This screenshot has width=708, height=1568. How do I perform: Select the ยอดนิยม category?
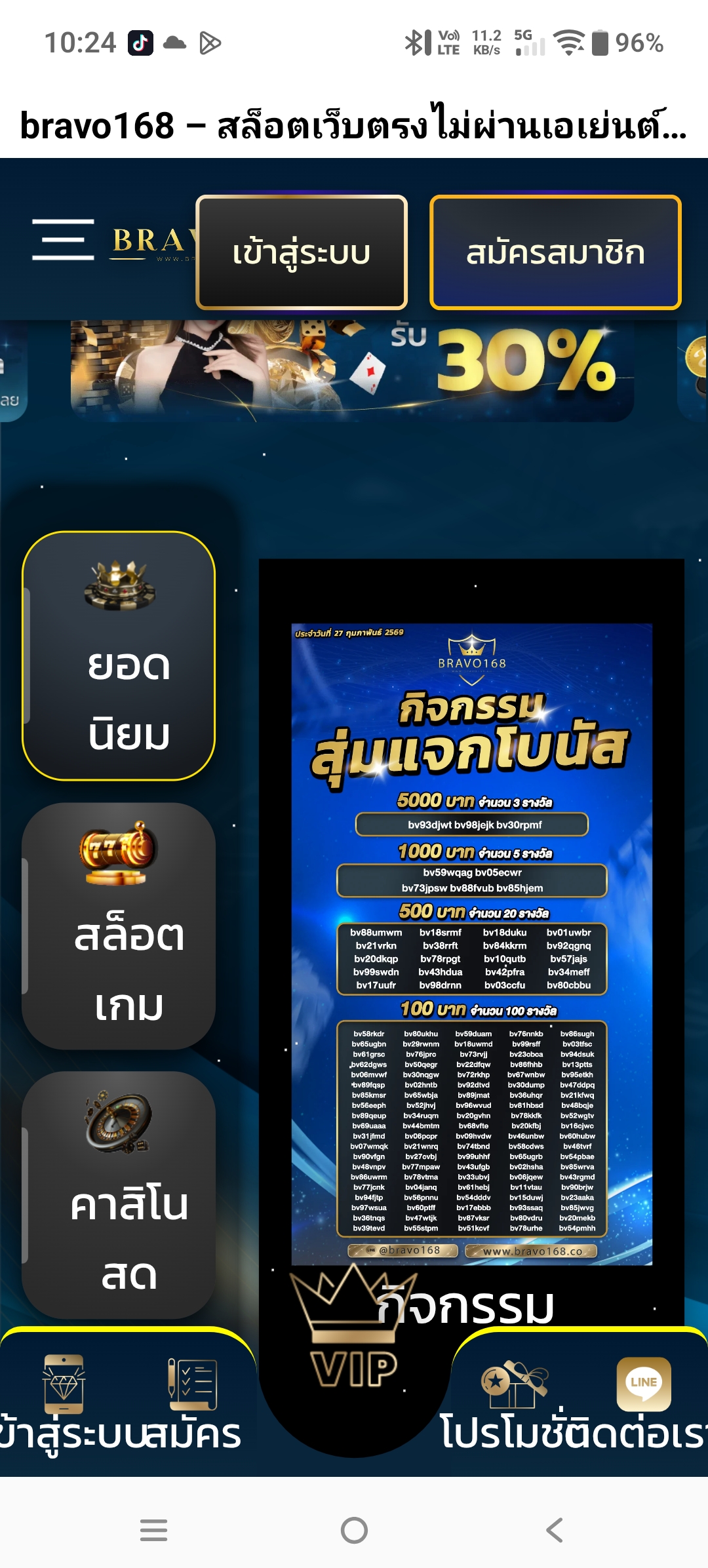[x=119, y=656]
